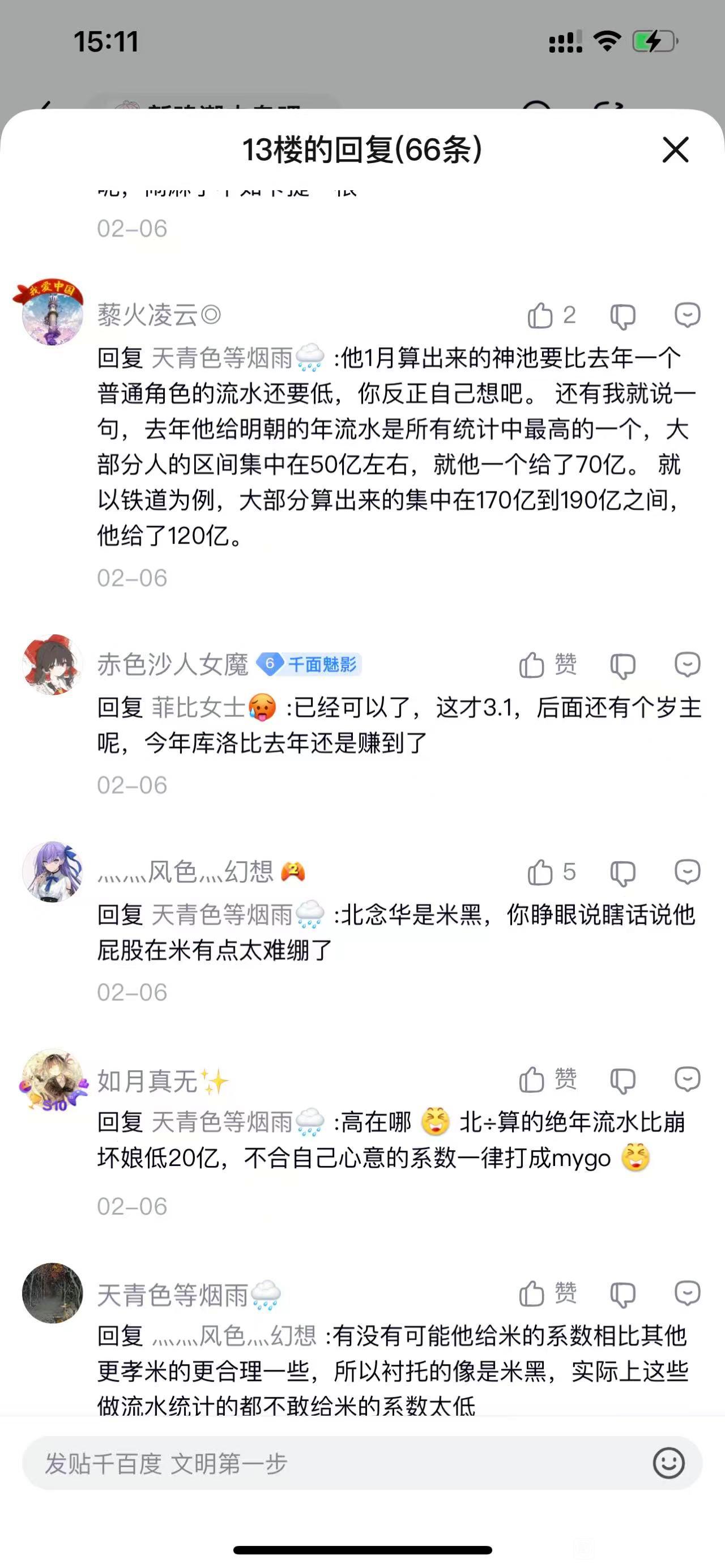Viewport: 725px width, 1568px height.
Task: View 如月真无's profile via username
Action: [x=147, y=1081]
